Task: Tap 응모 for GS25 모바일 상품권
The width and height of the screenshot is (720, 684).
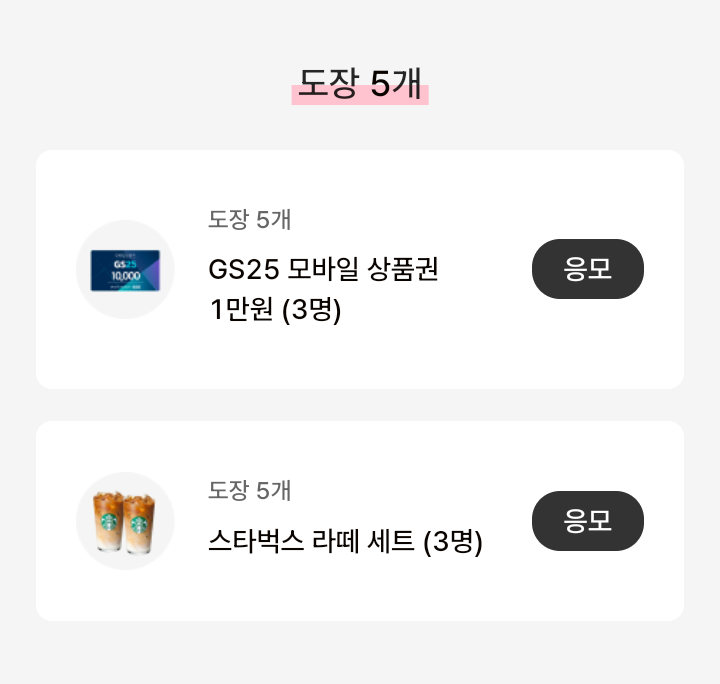Action: click(588, 269)
